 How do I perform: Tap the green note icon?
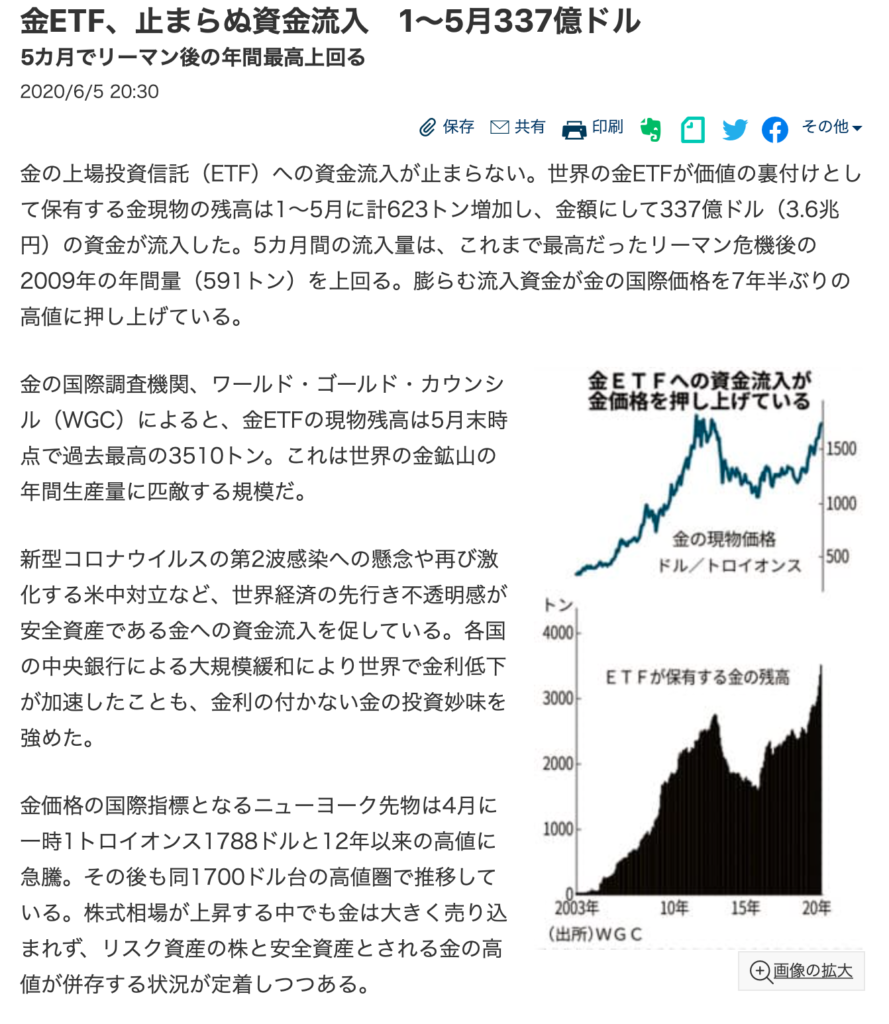point(692,128)
